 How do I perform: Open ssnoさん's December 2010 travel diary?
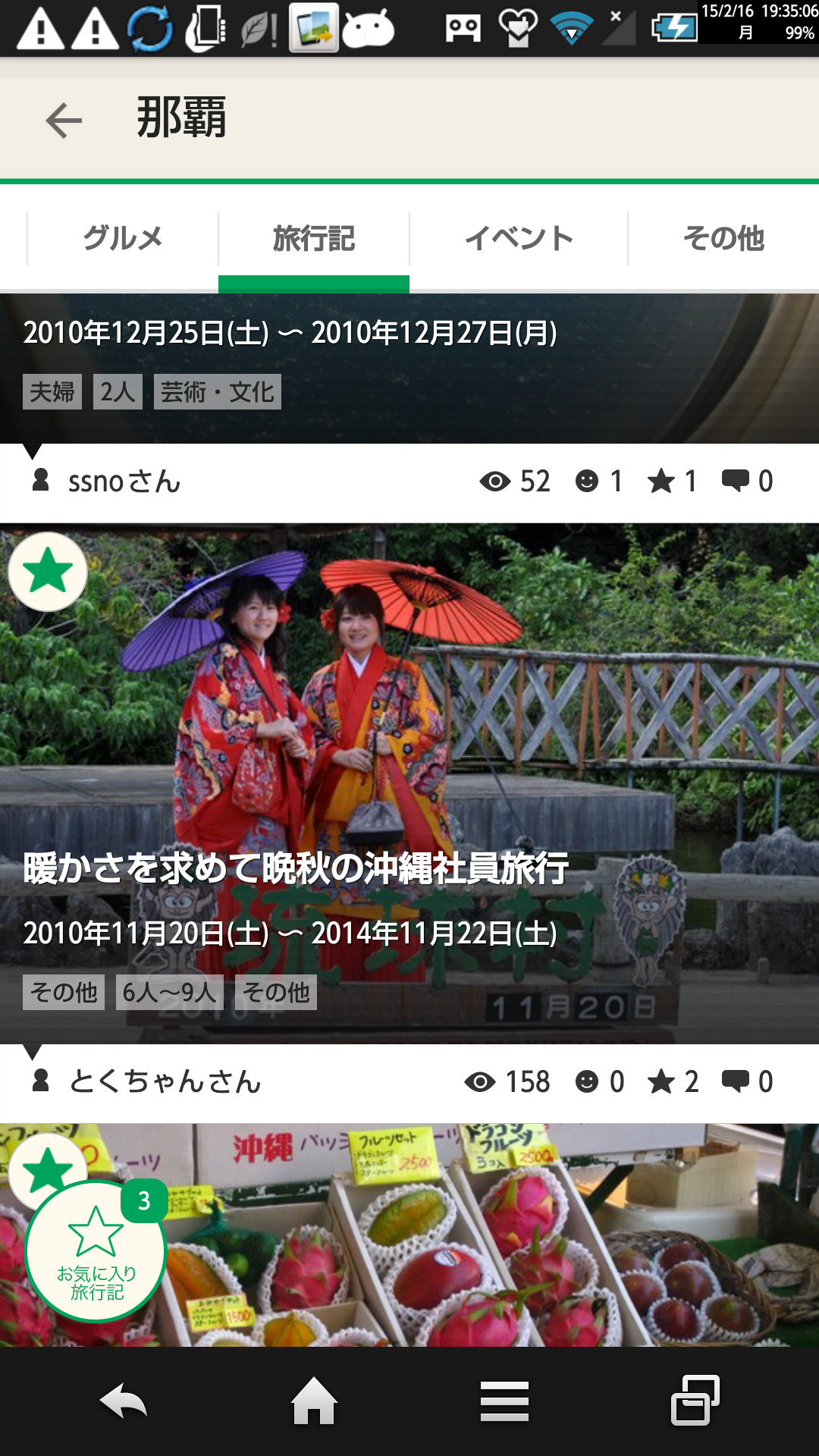coord(409,368)
